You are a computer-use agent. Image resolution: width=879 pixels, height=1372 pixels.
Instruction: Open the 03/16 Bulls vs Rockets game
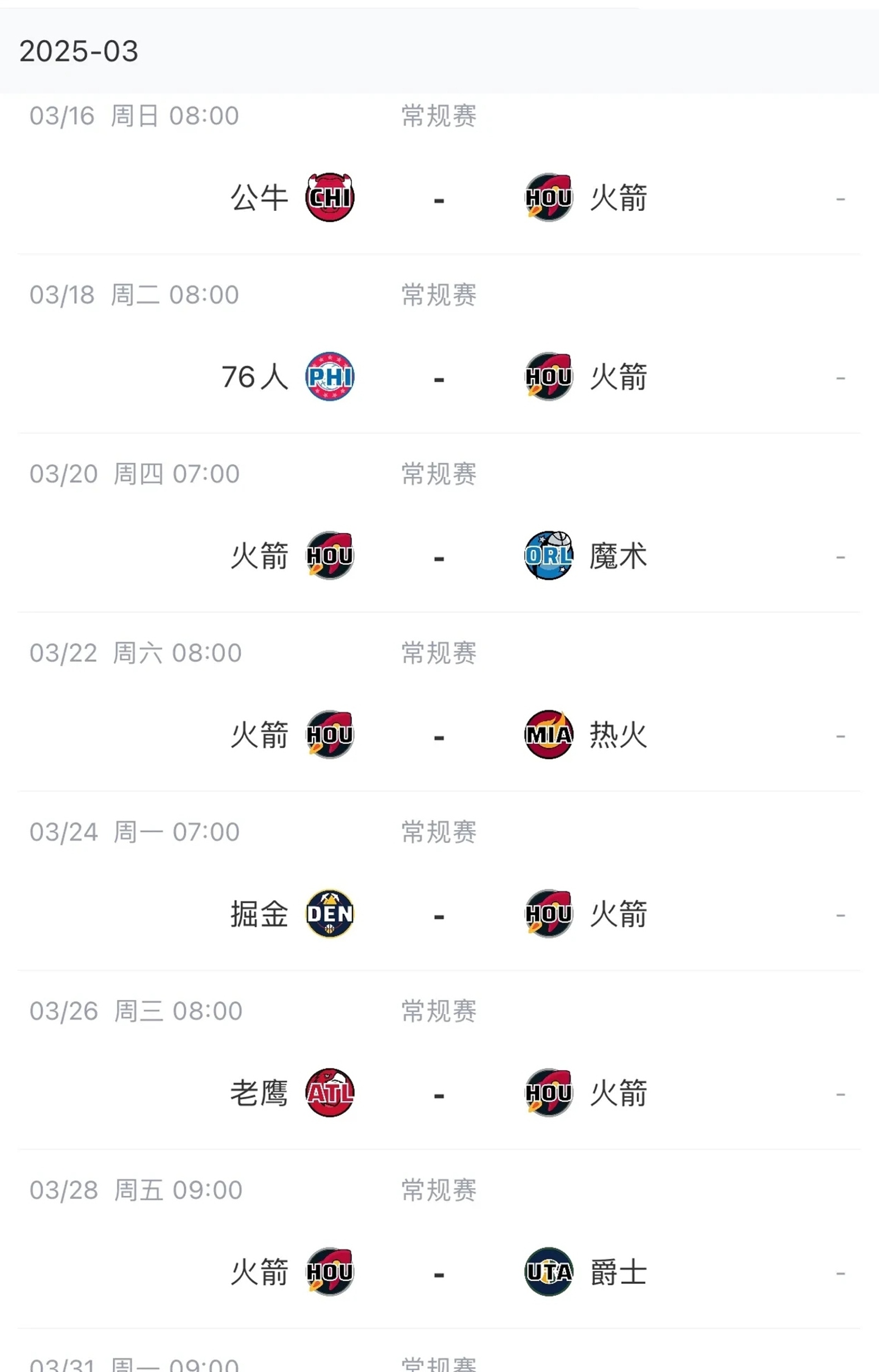(438, 198)
